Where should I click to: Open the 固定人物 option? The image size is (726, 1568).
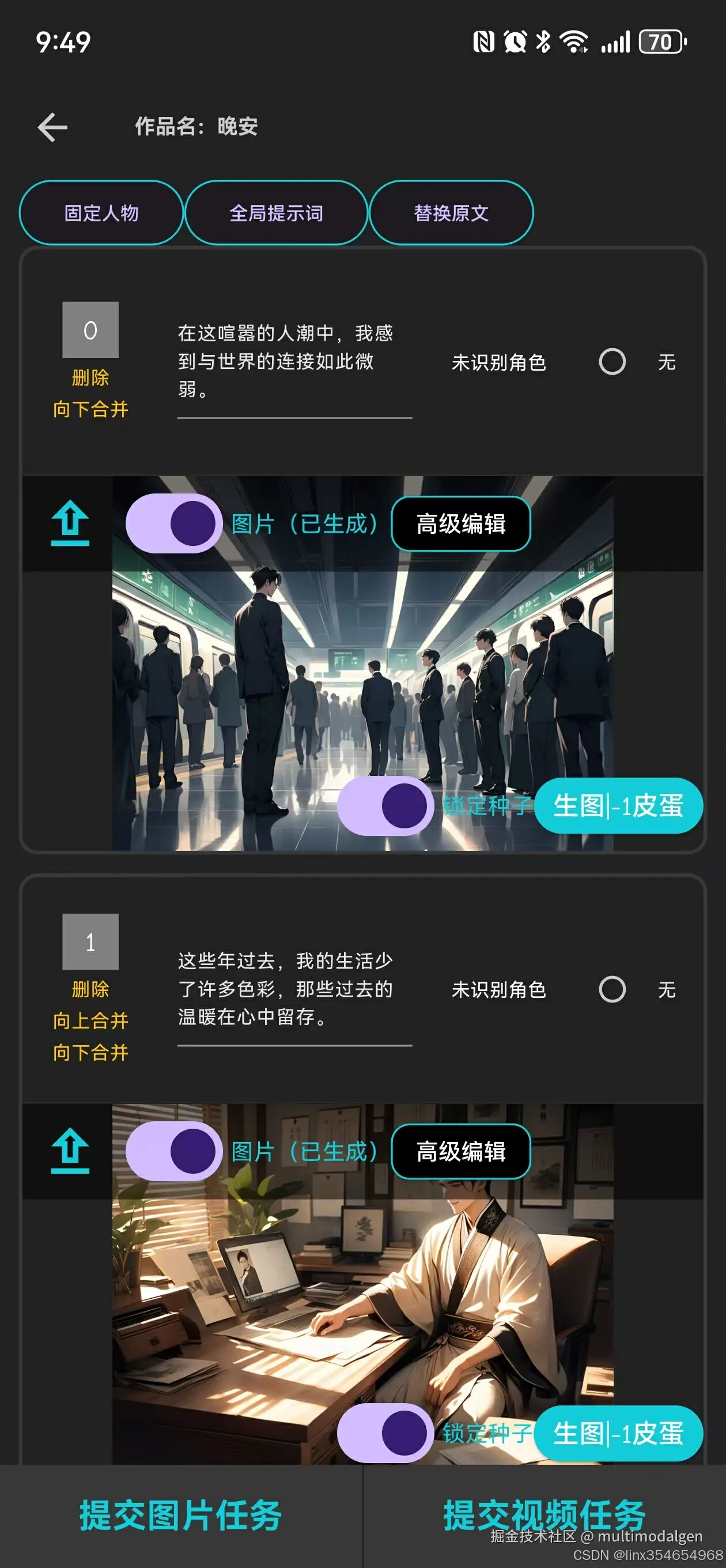point(101,213)
